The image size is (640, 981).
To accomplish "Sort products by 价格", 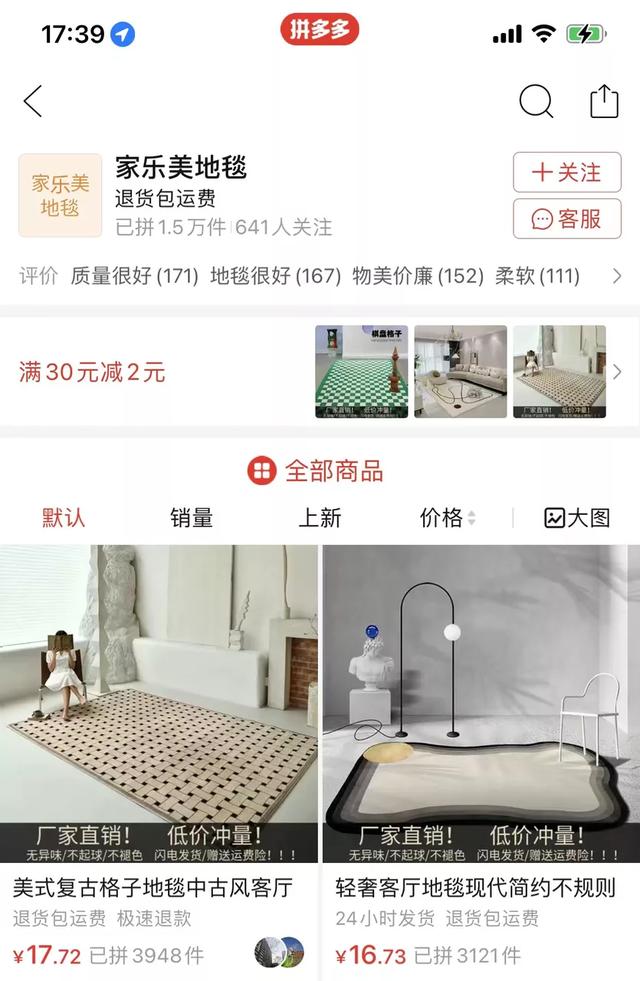I will pyautogui.click(x=447, y=517).
